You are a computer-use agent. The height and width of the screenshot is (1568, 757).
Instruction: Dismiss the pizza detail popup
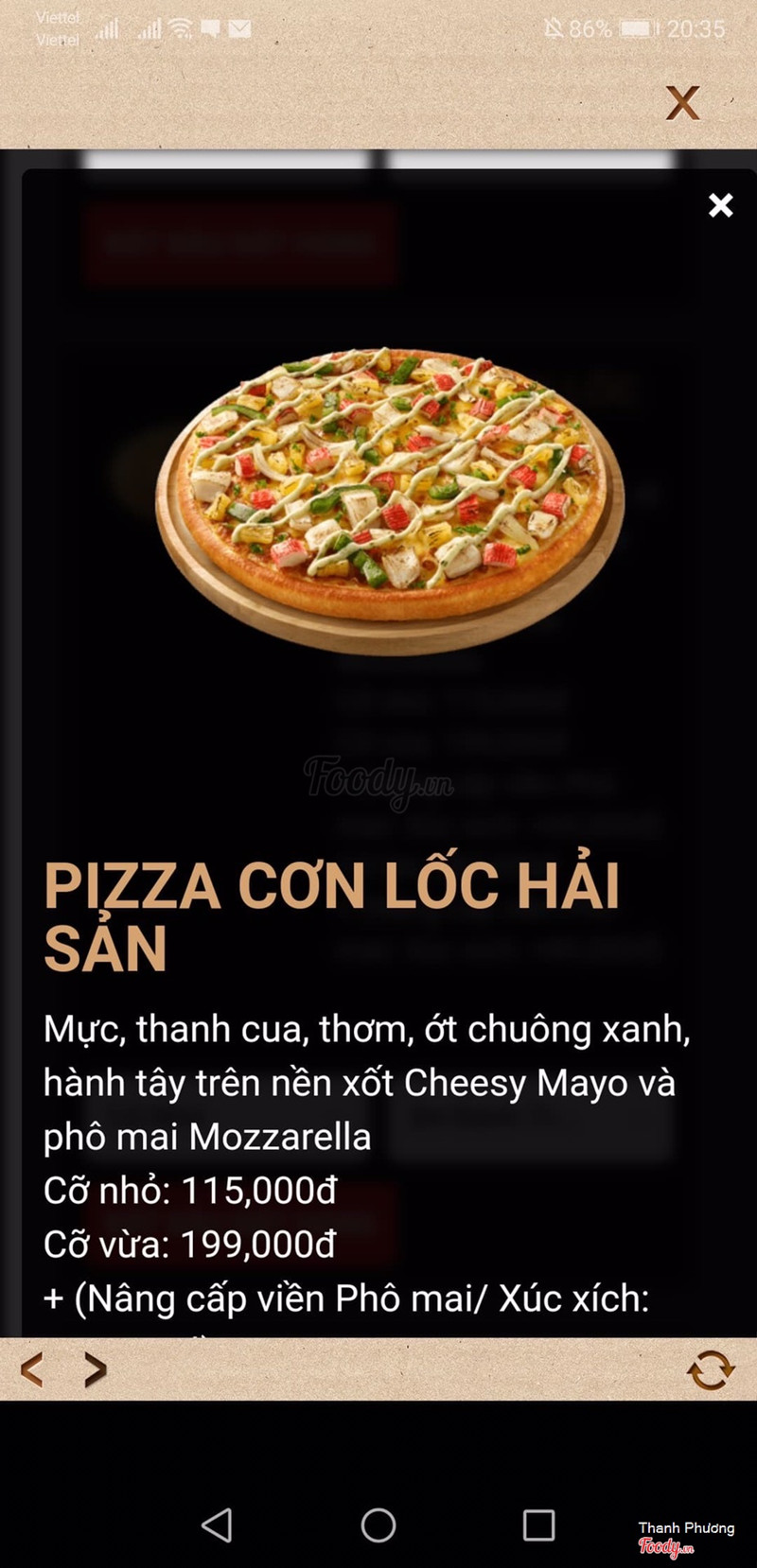[x=721, y=205]
